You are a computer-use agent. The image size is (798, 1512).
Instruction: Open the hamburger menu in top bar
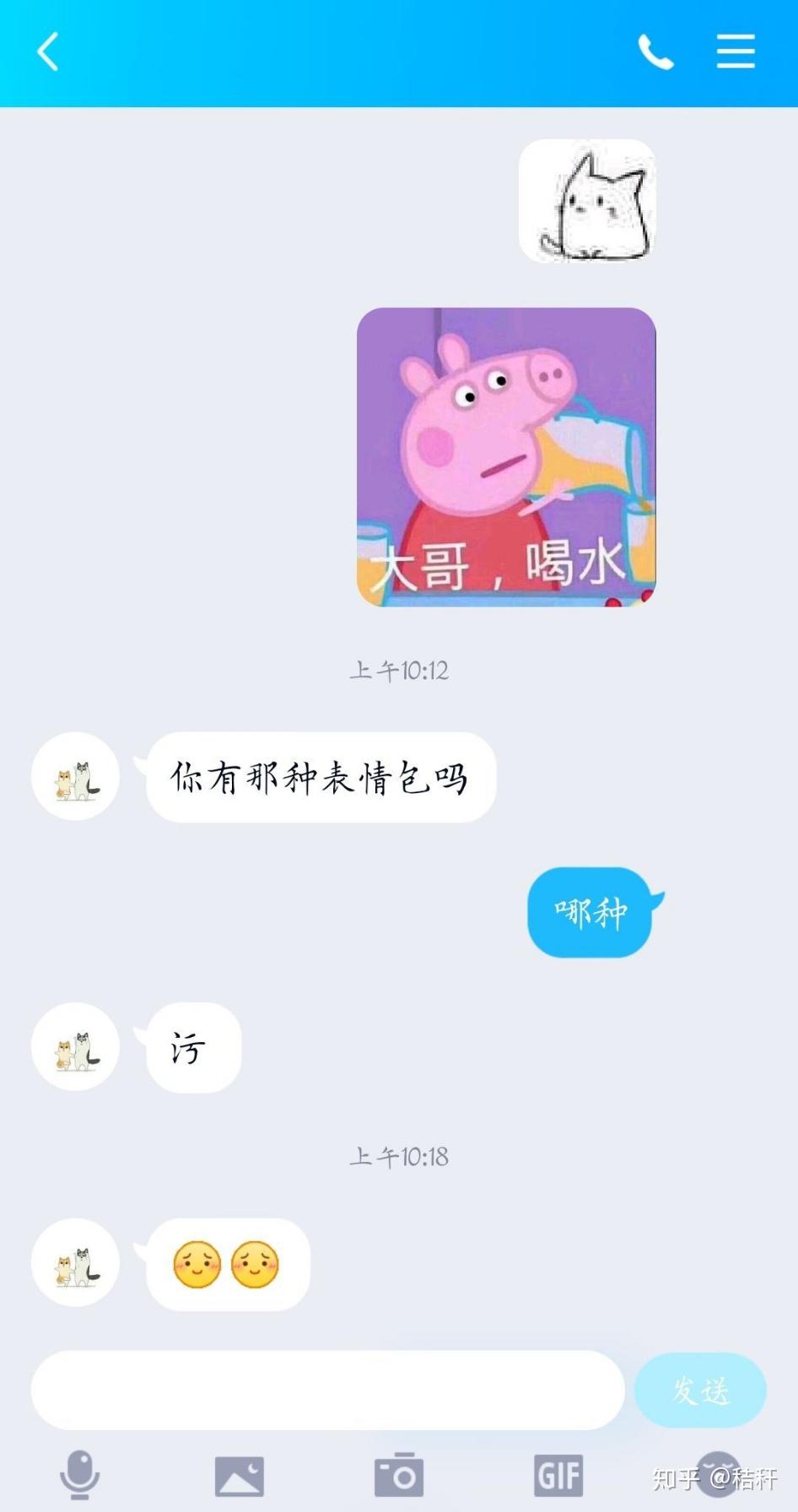[735, 52]
